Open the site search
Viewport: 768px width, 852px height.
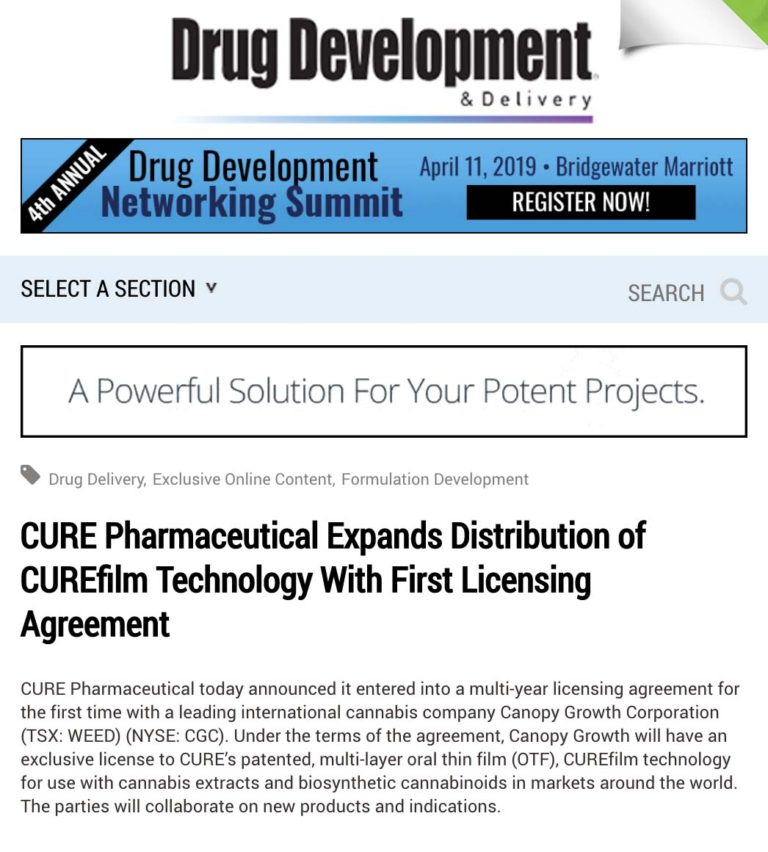click(687, 292)
